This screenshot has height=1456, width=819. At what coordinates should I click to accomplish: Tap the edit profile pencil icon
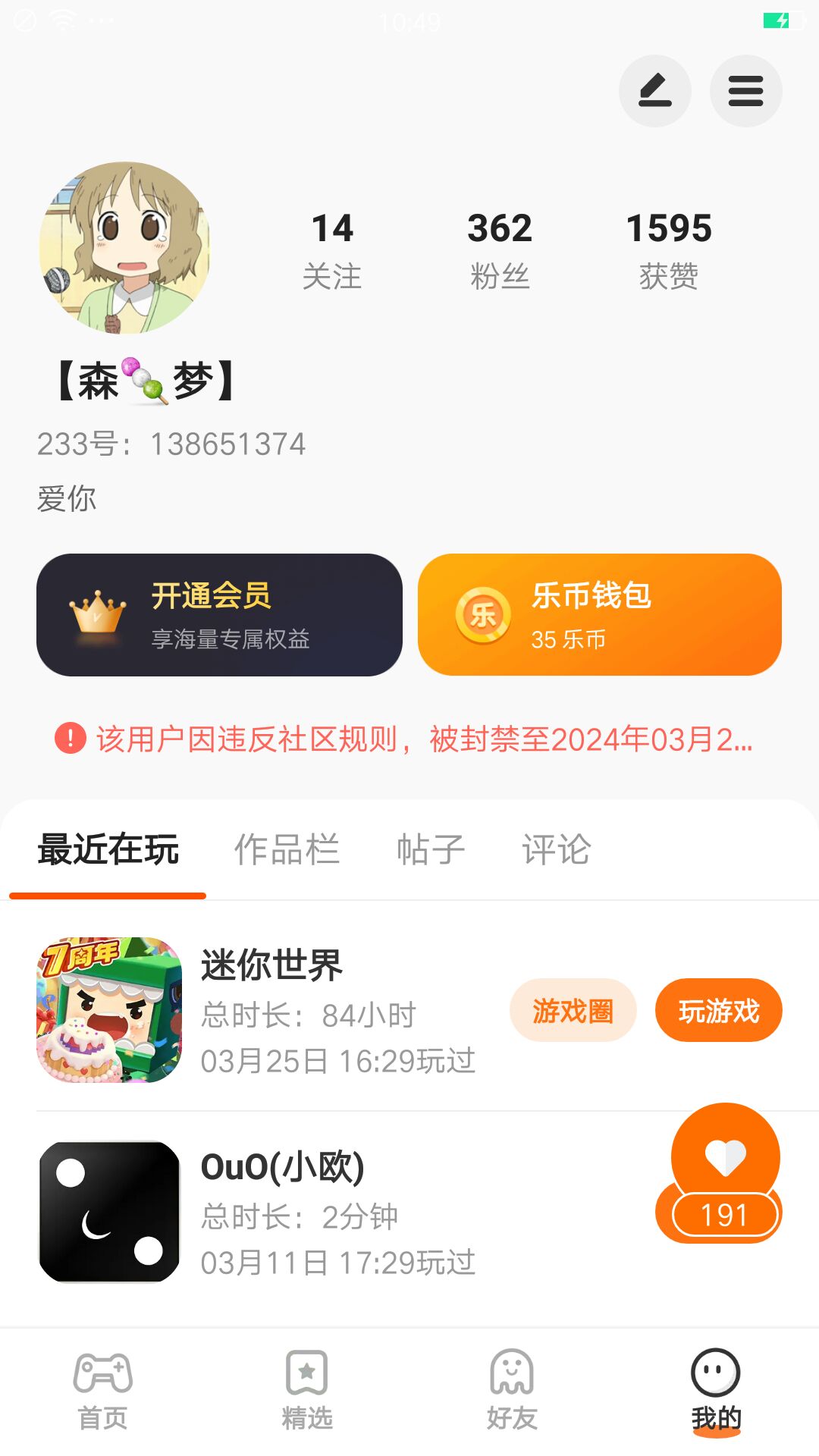point(655,91)
